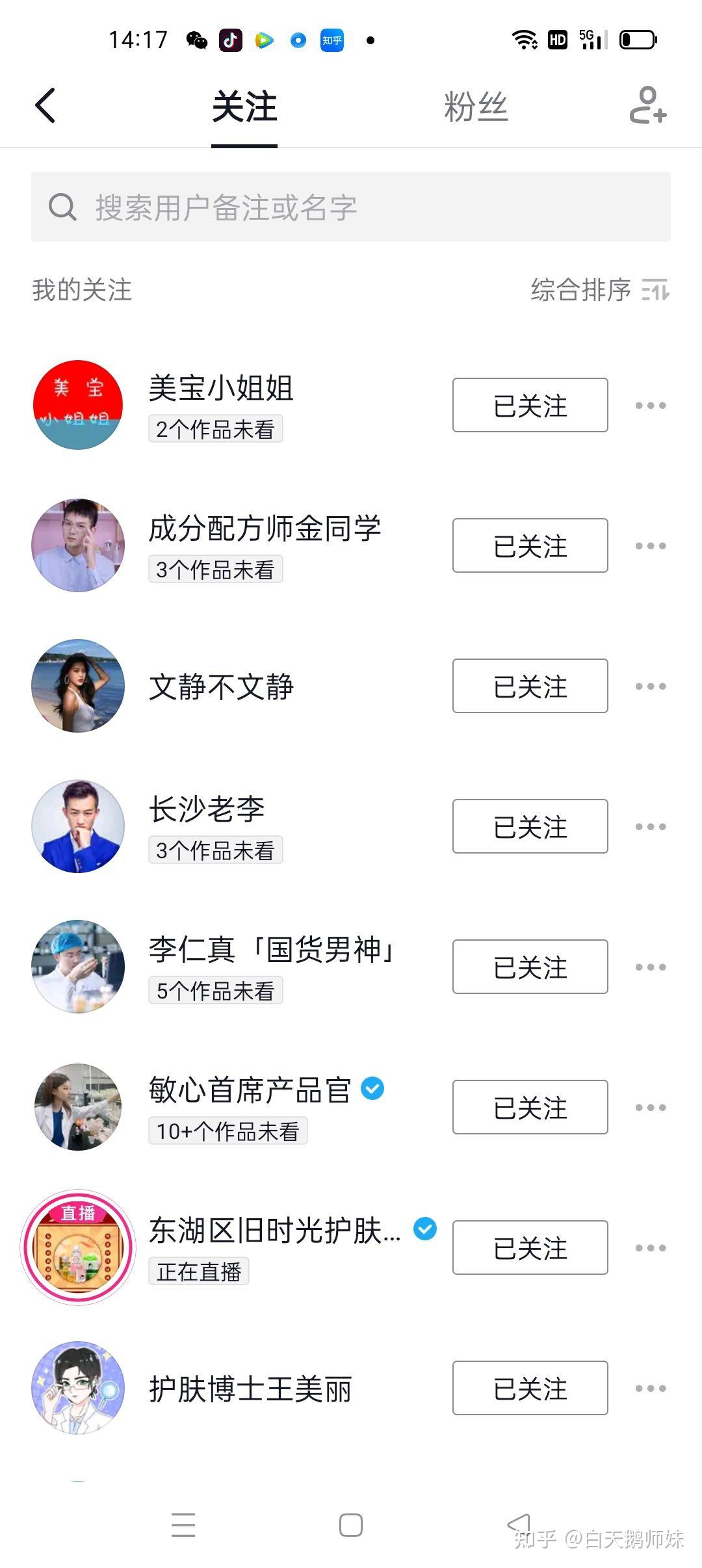Unfollow 成分配方师金同学 via 已关注 button
The height and width of the screenshot is (1568, 702).
pos(530,545)
